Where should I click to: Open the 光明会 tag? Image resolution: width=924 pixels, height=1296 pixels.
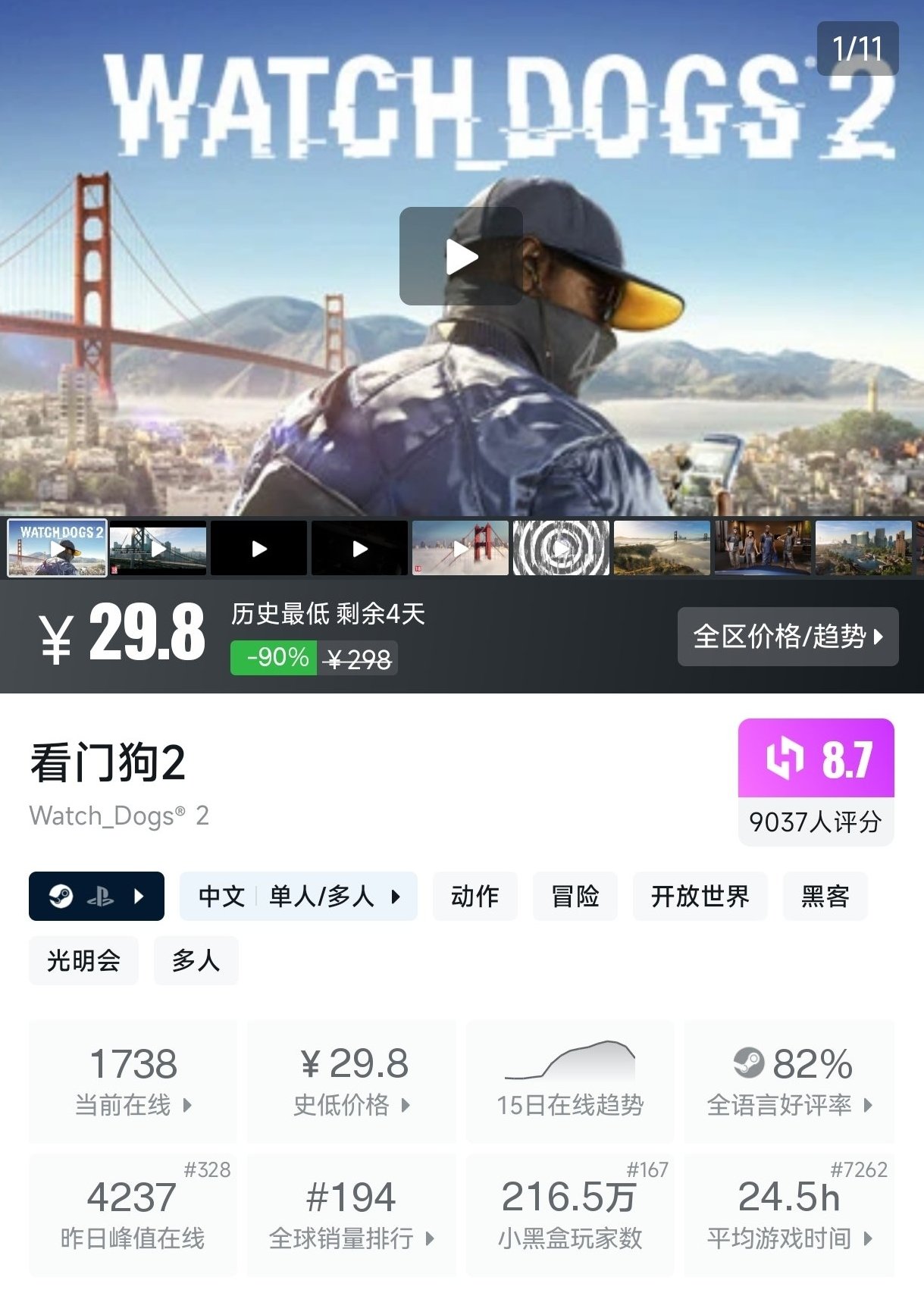(83, 961)
